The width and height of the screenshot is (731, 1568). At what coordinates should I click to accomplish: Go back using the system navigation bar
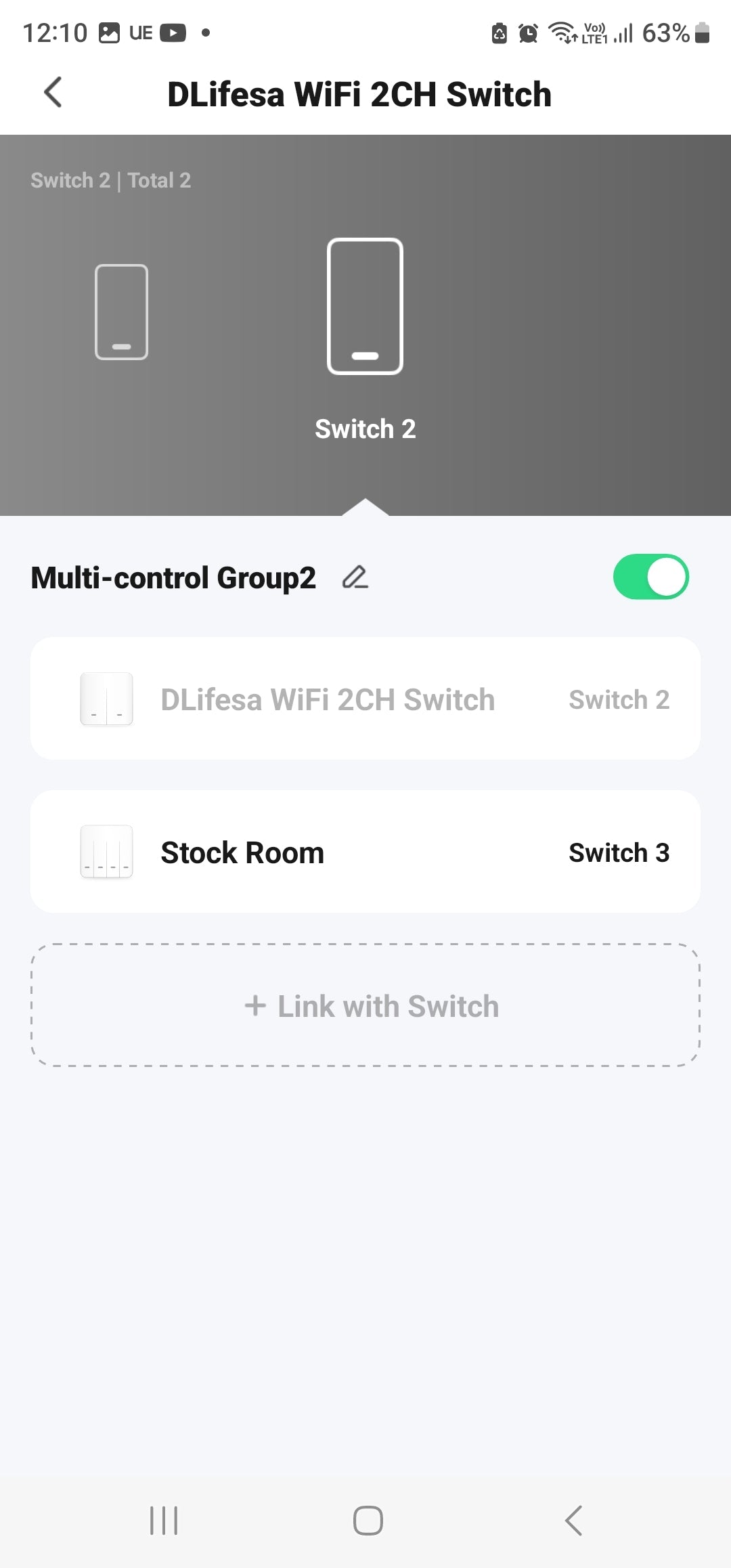point(573,1521)
